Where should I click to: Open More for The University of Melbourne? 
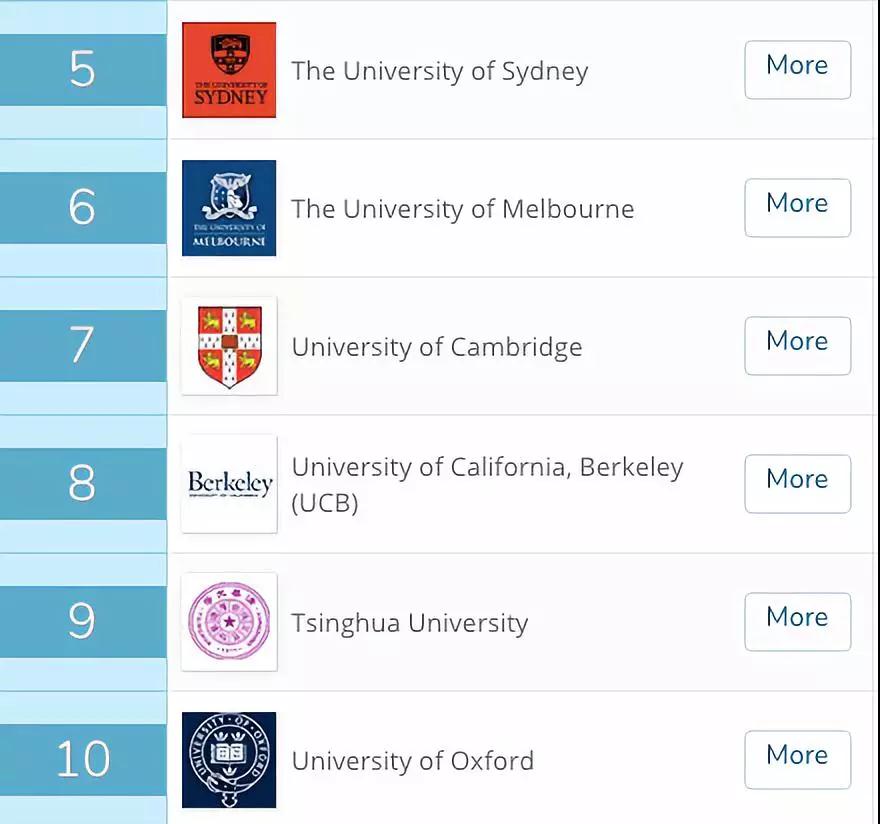(797, 207)
